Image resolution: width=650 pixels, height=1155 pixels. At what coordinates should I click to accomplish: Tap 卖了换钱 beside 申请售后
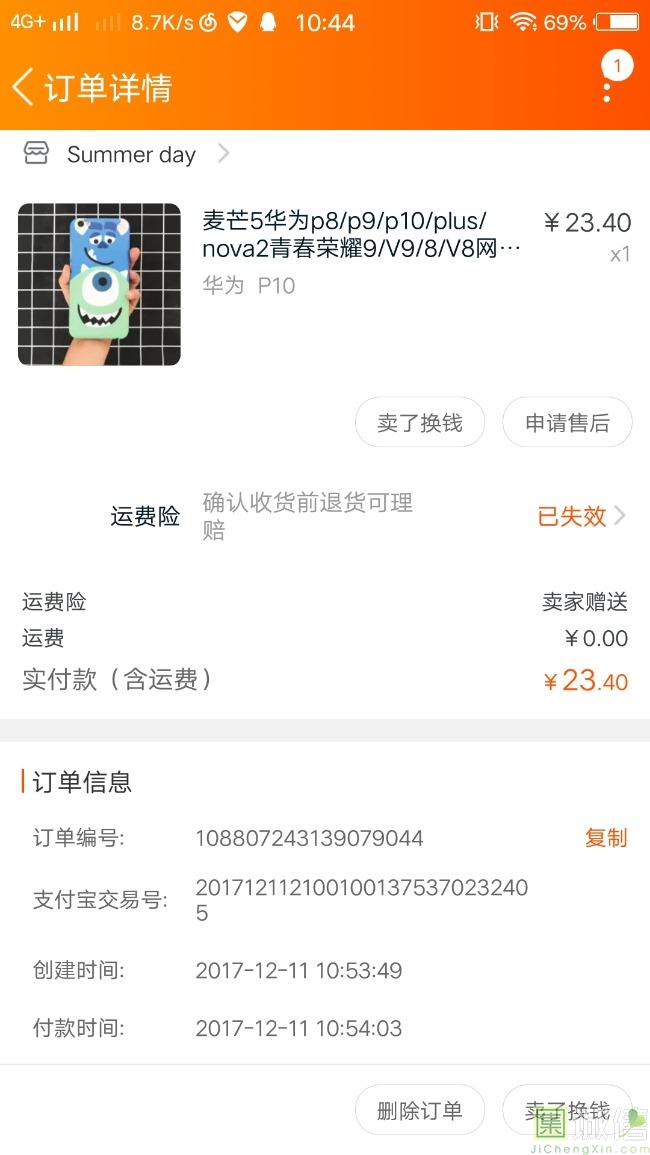click(419, 422)
